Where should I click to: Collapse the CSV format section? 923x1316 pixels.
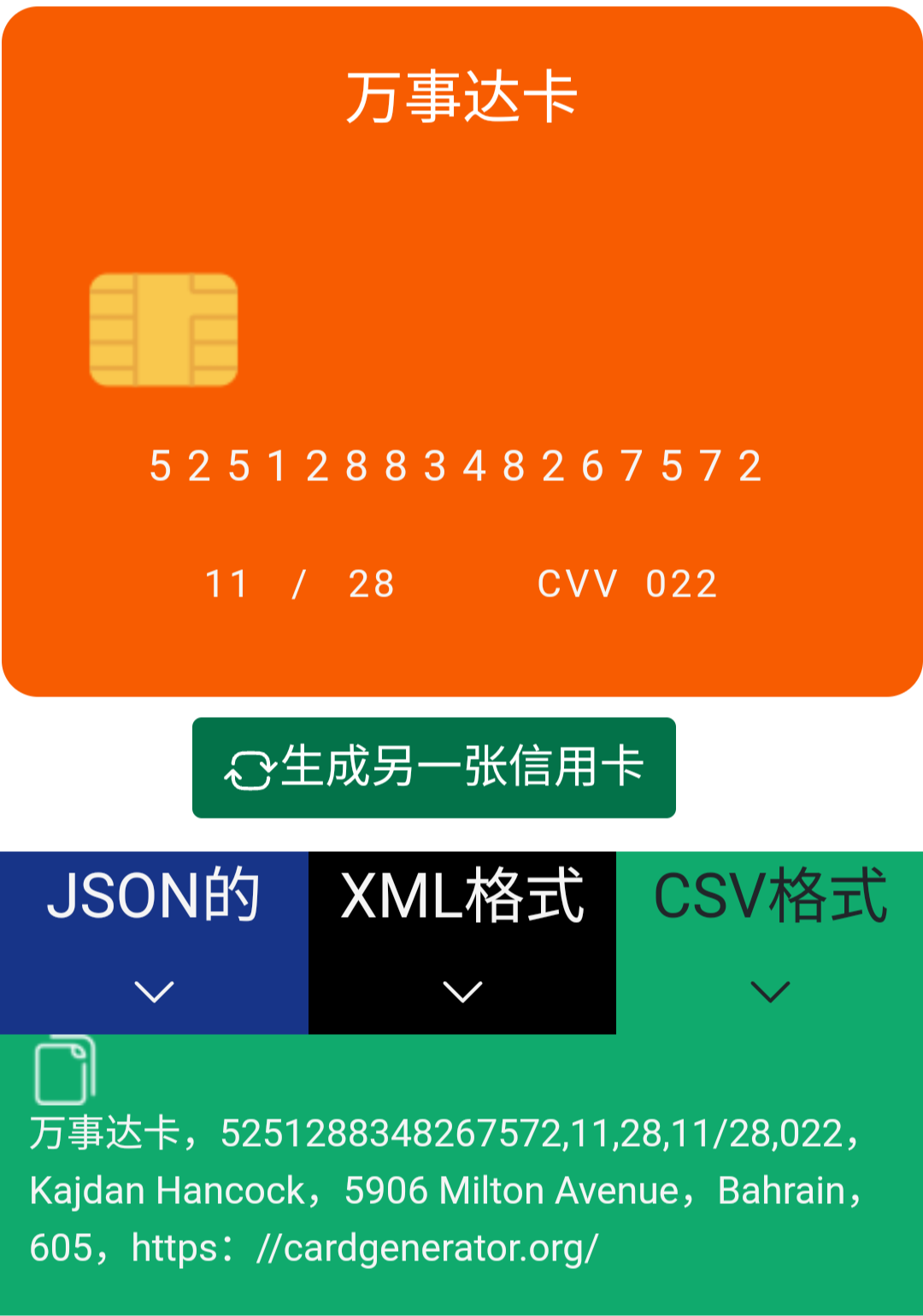(x=770, y=940)
